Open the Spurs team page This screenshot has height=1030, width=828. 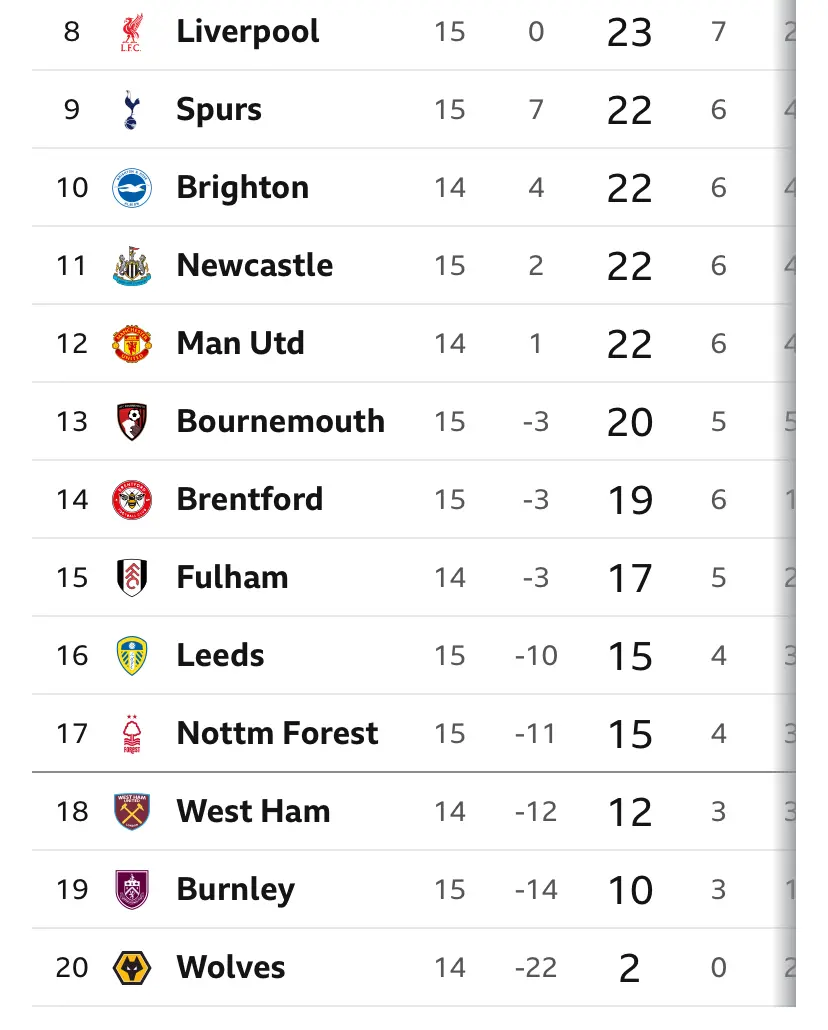pyautogui.click(x=219, y=109)
